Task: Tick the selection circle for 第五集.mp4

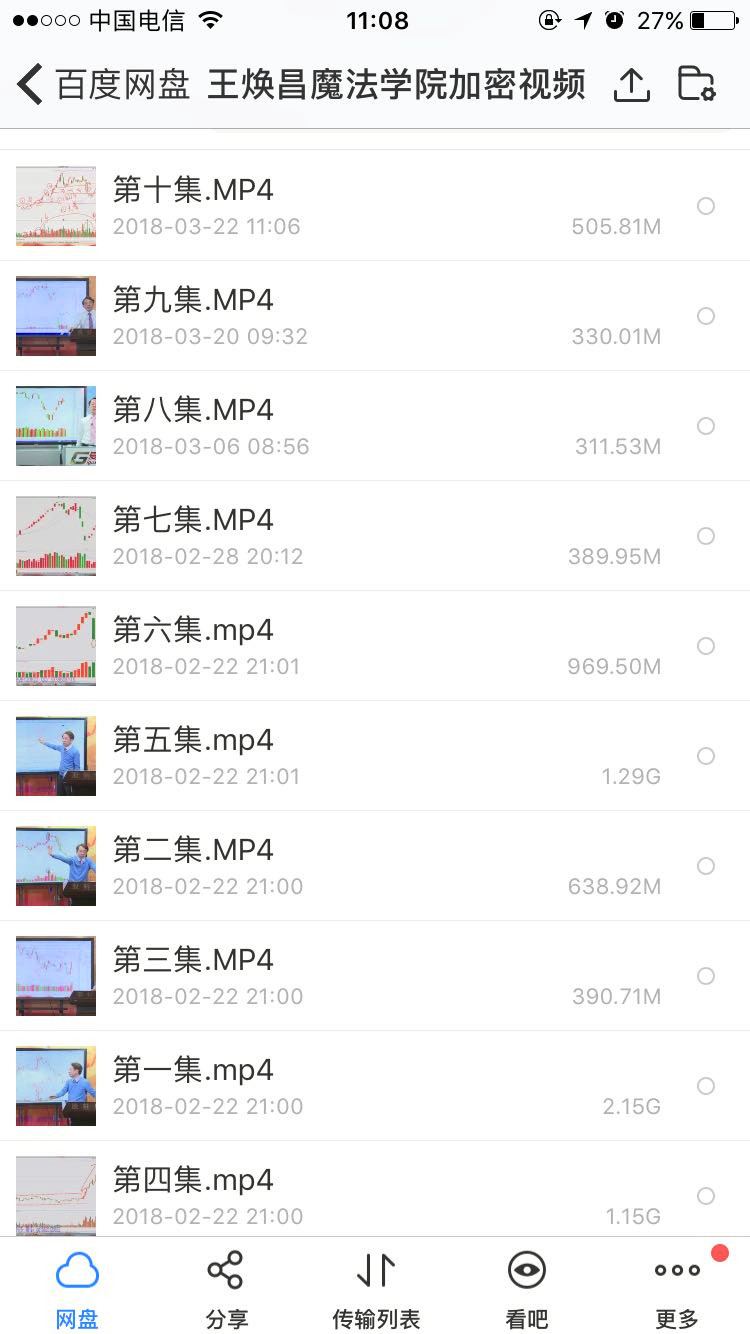Action: pyautogui.click(x=706, y=756)
